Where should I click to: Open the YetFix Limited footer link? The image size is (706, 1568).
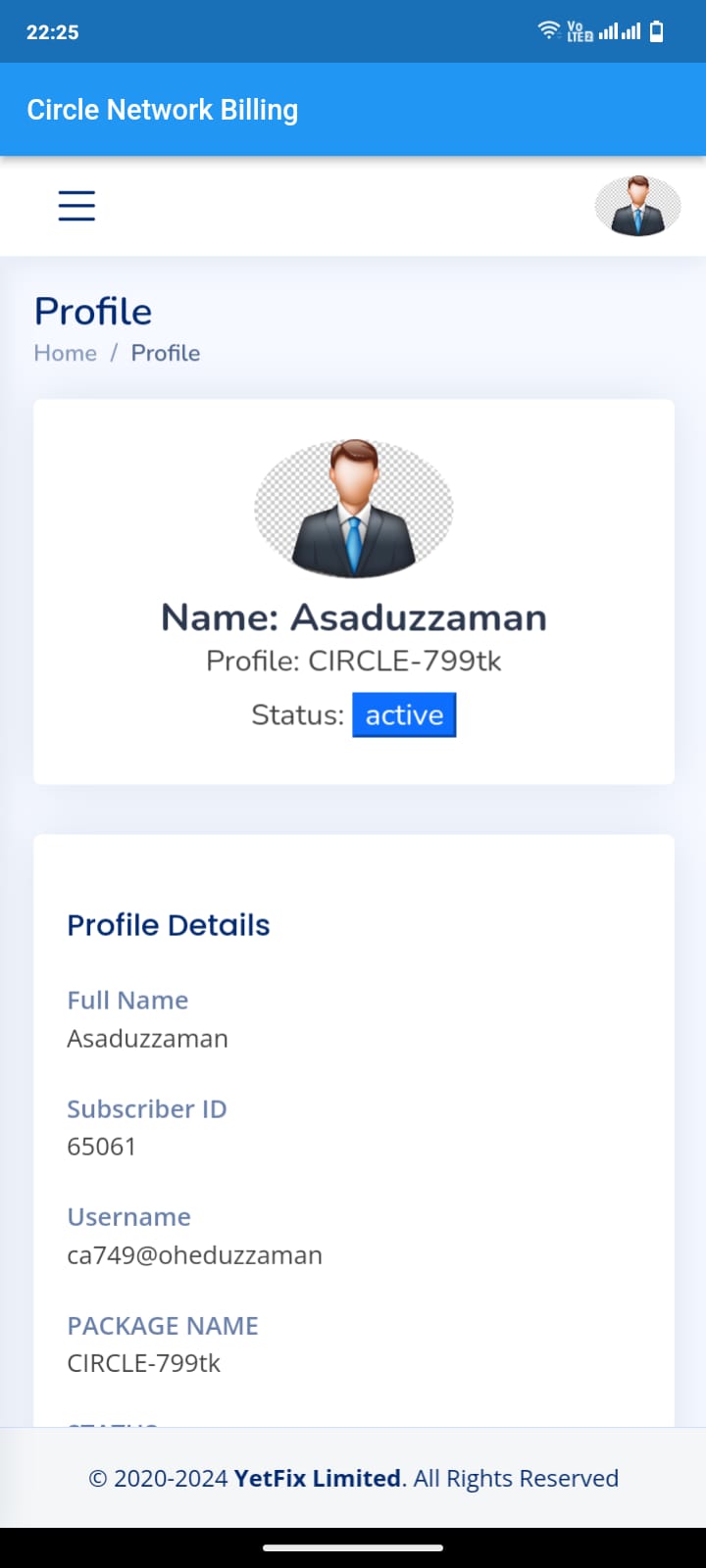[x=318, y=1478]
